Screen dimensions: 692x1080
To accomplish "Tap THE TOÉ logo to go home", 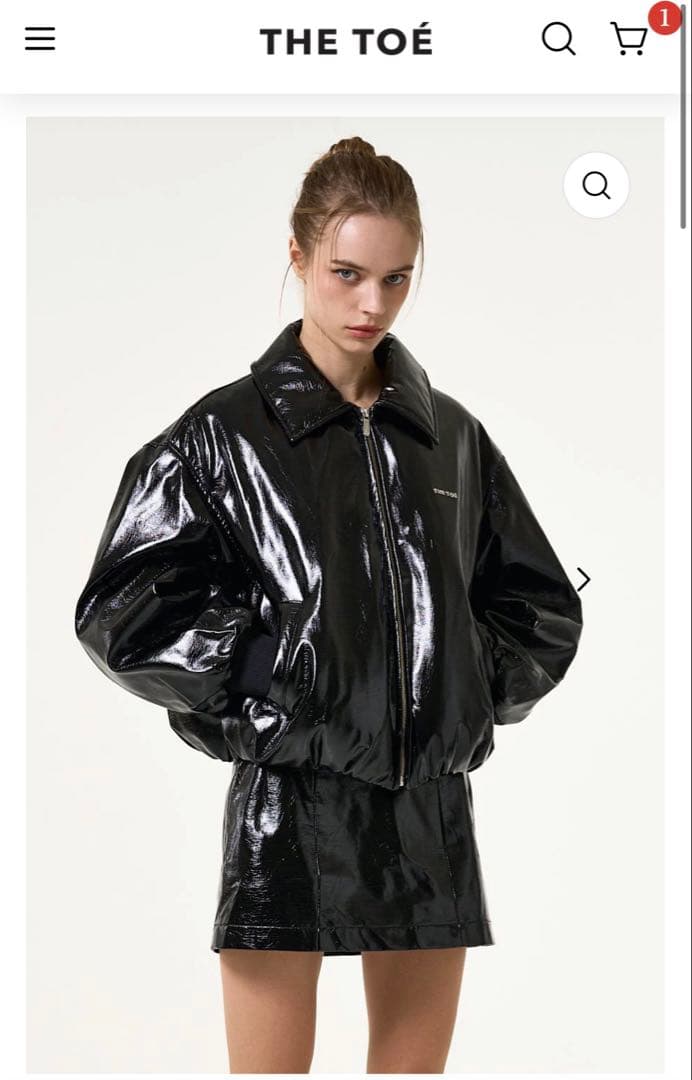I will pyautogui.click(x=346, y=41).
